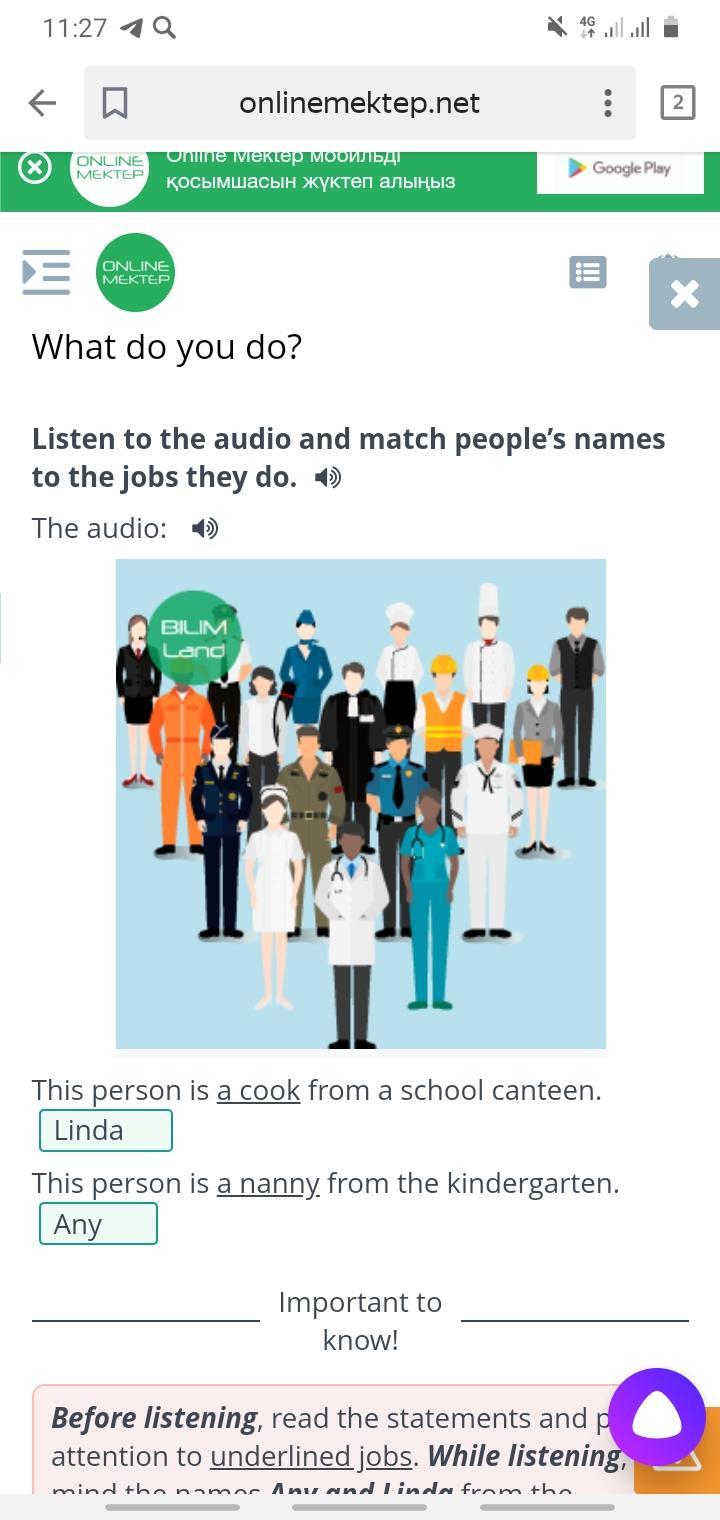Play the audio next to "The audio:"
Image resolution: width=720 pixels, height=1520 pixels.
coord(205,528)
